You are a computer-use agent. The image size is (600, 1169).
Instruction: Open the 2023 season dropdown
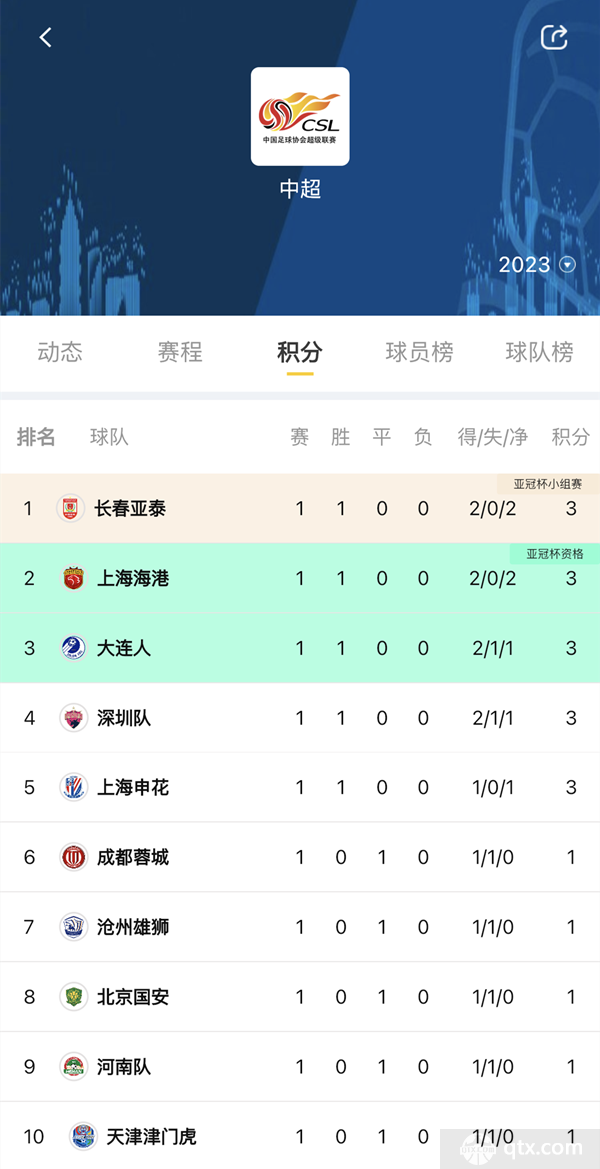tap(537, 265)
